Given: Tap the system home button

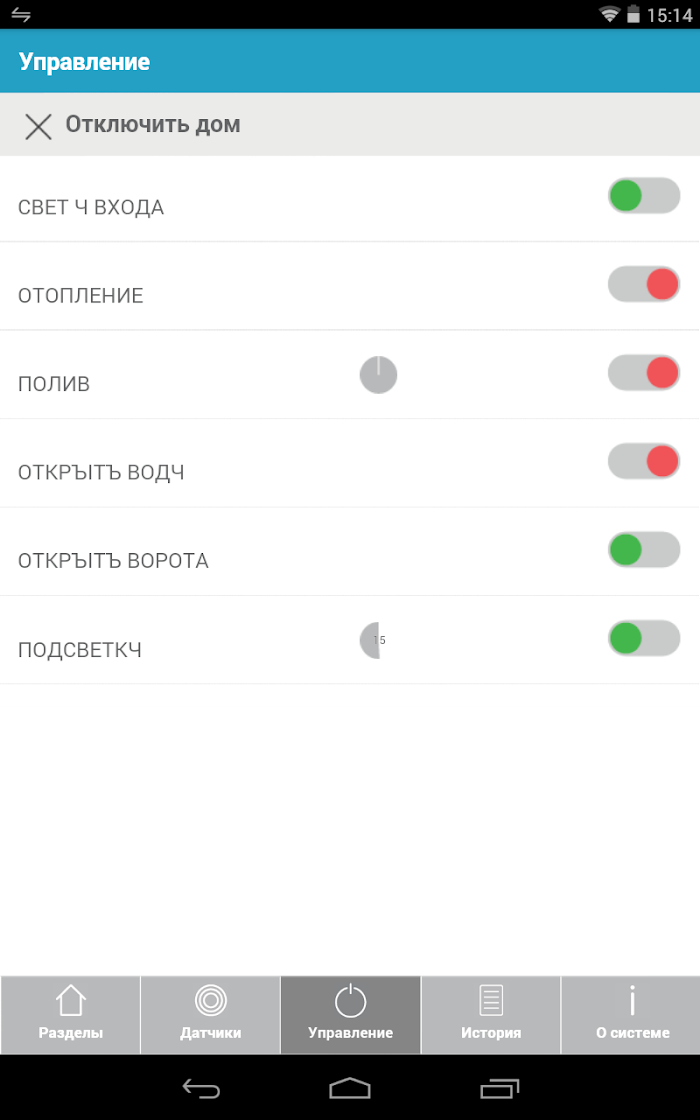Looking at the screenshot, I should click(x=350, y=1089).
